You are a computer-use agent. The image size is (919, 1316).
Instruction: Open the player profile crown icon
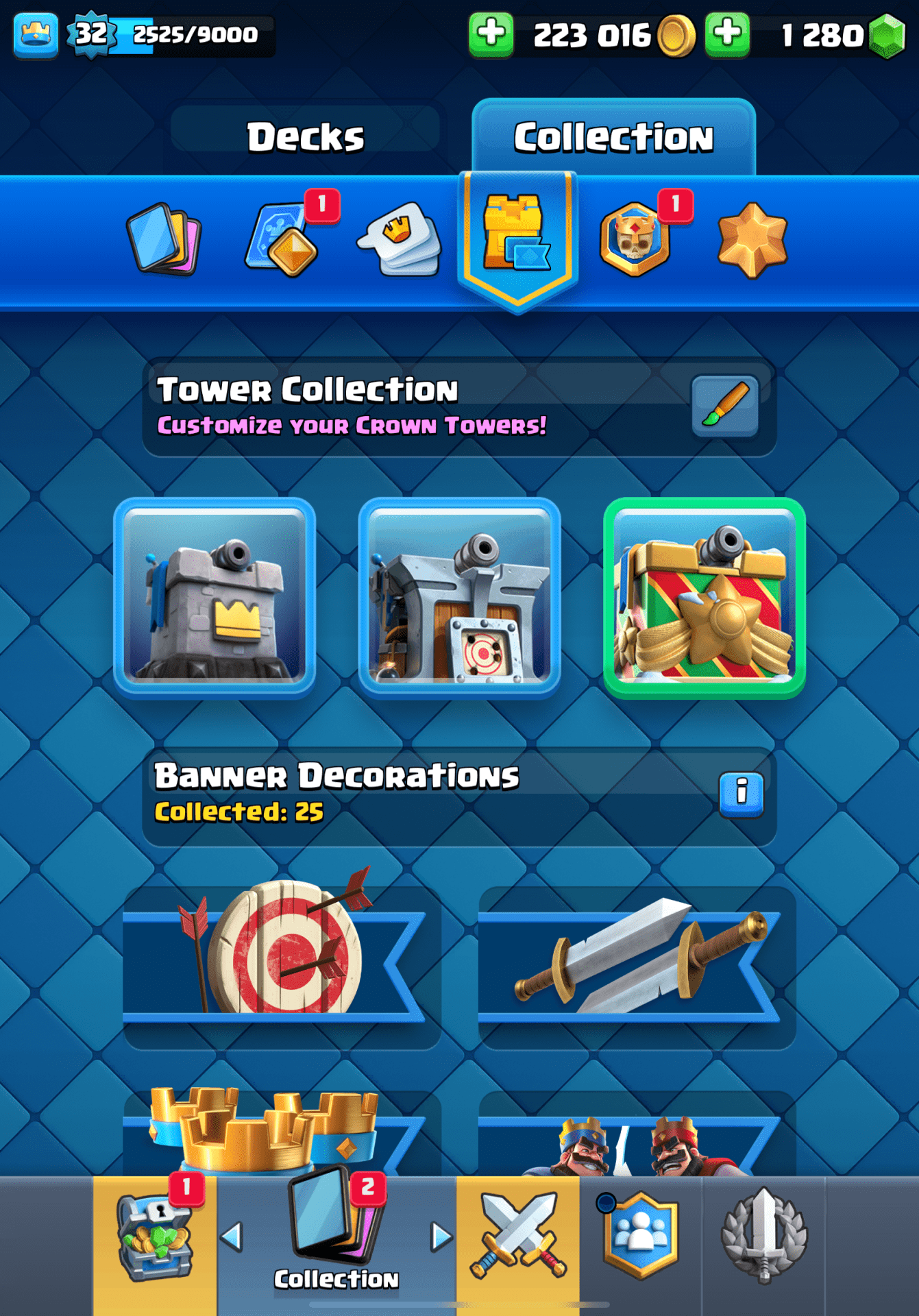[36, 34]
